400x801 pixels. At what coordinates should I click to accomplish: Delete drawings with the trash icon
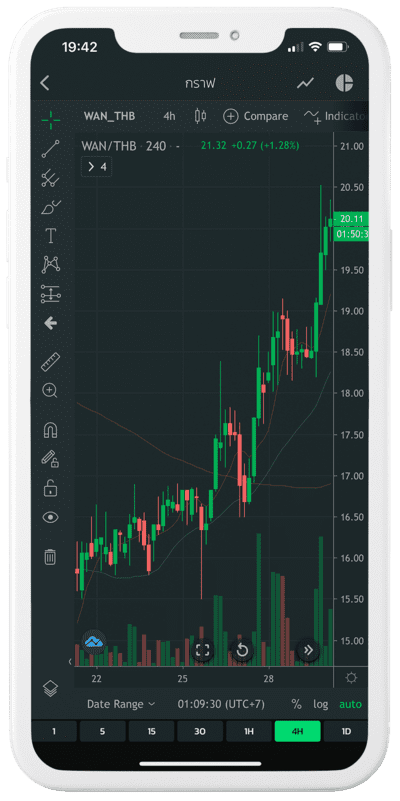[50, 556]
